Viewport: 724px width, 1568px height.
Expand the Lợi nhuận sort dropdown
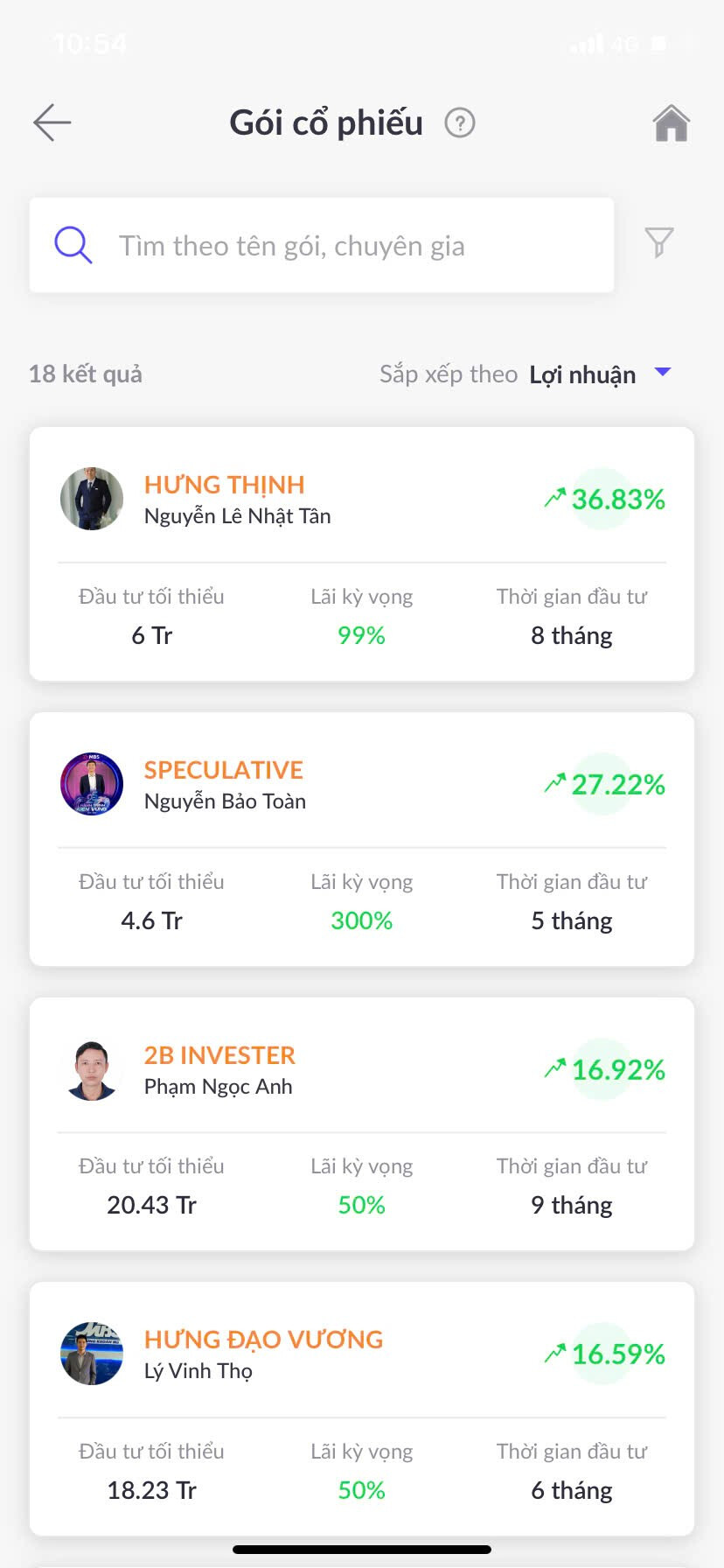600,374
